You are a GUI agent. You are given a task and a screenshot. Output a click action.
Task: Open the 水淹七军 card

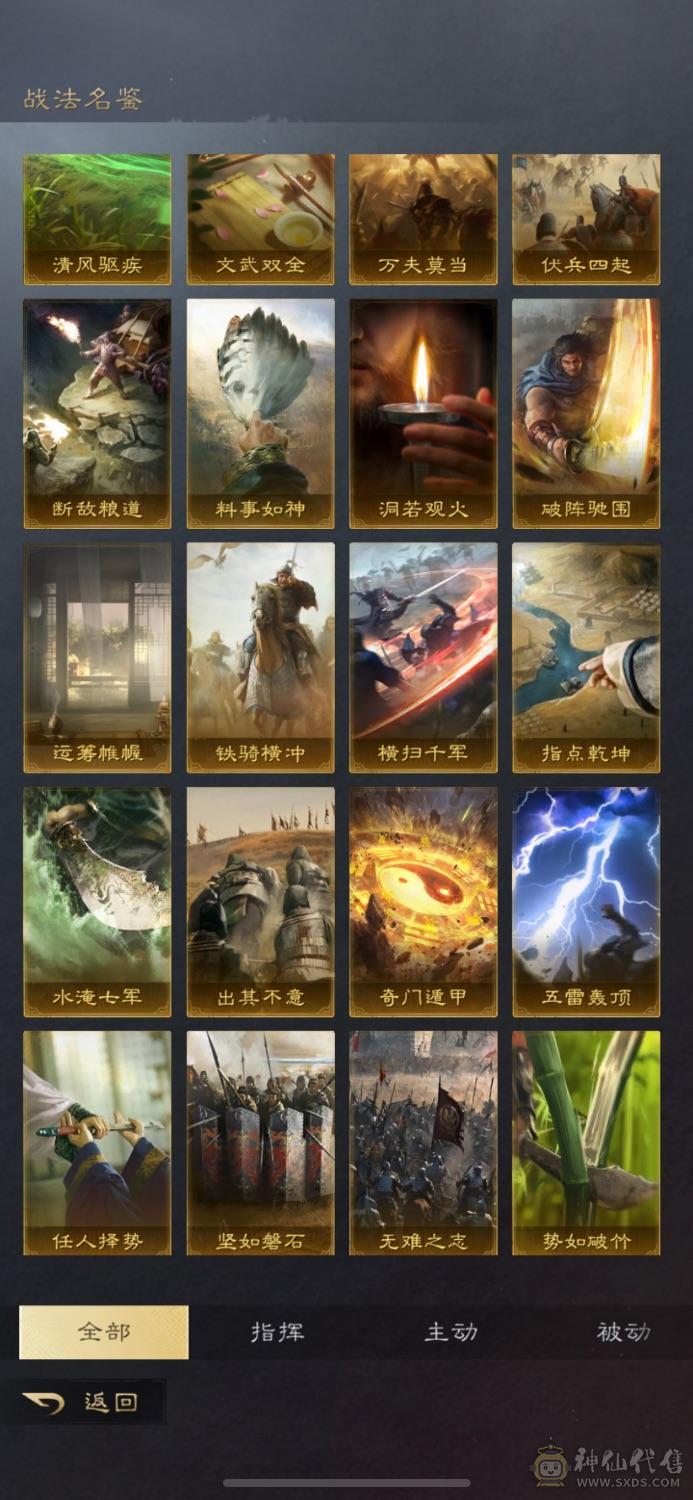coord(97,902)
